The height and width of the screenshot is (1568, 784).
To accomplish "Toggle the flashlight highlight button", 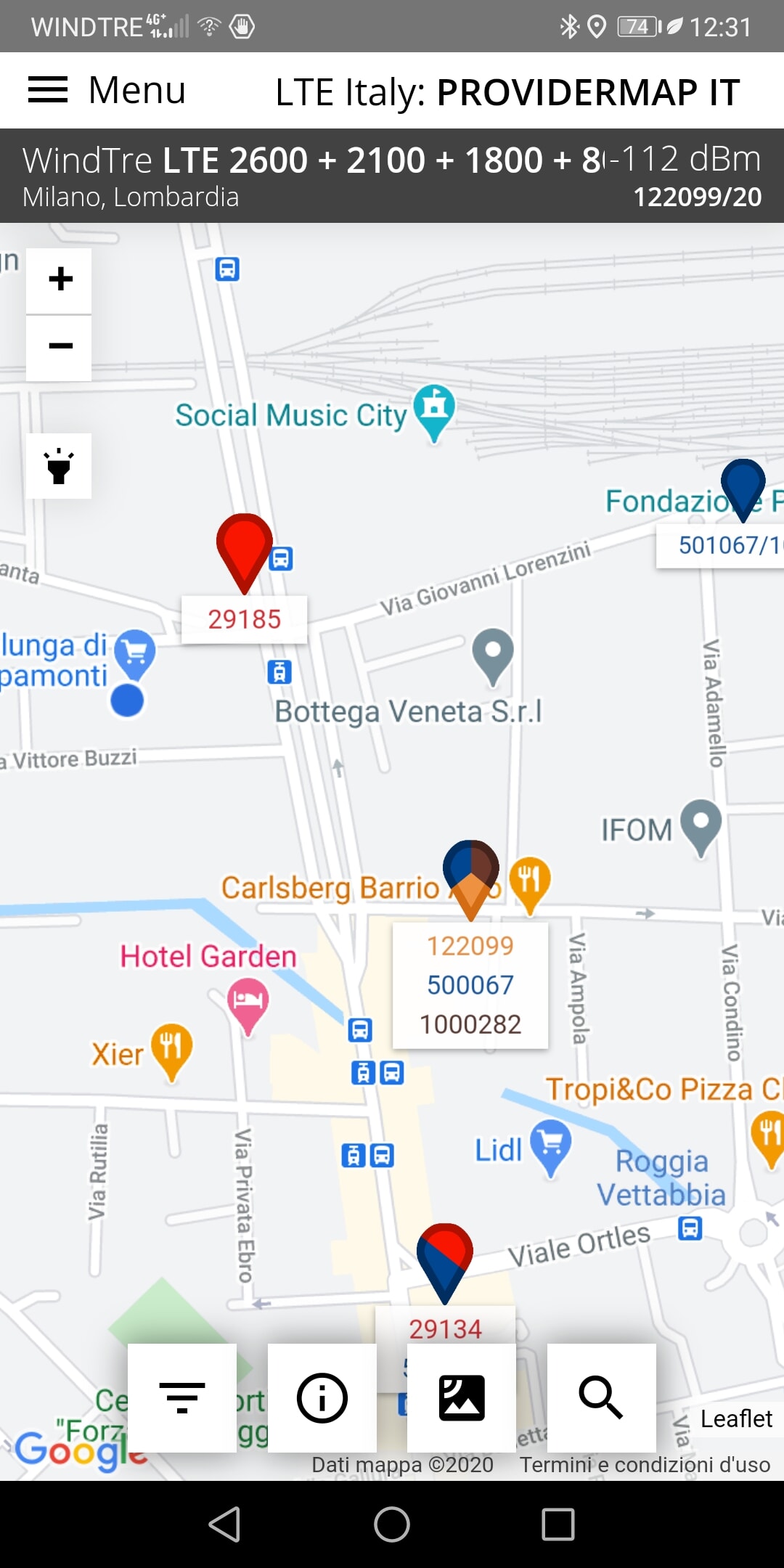I will (x=59, y=466).
